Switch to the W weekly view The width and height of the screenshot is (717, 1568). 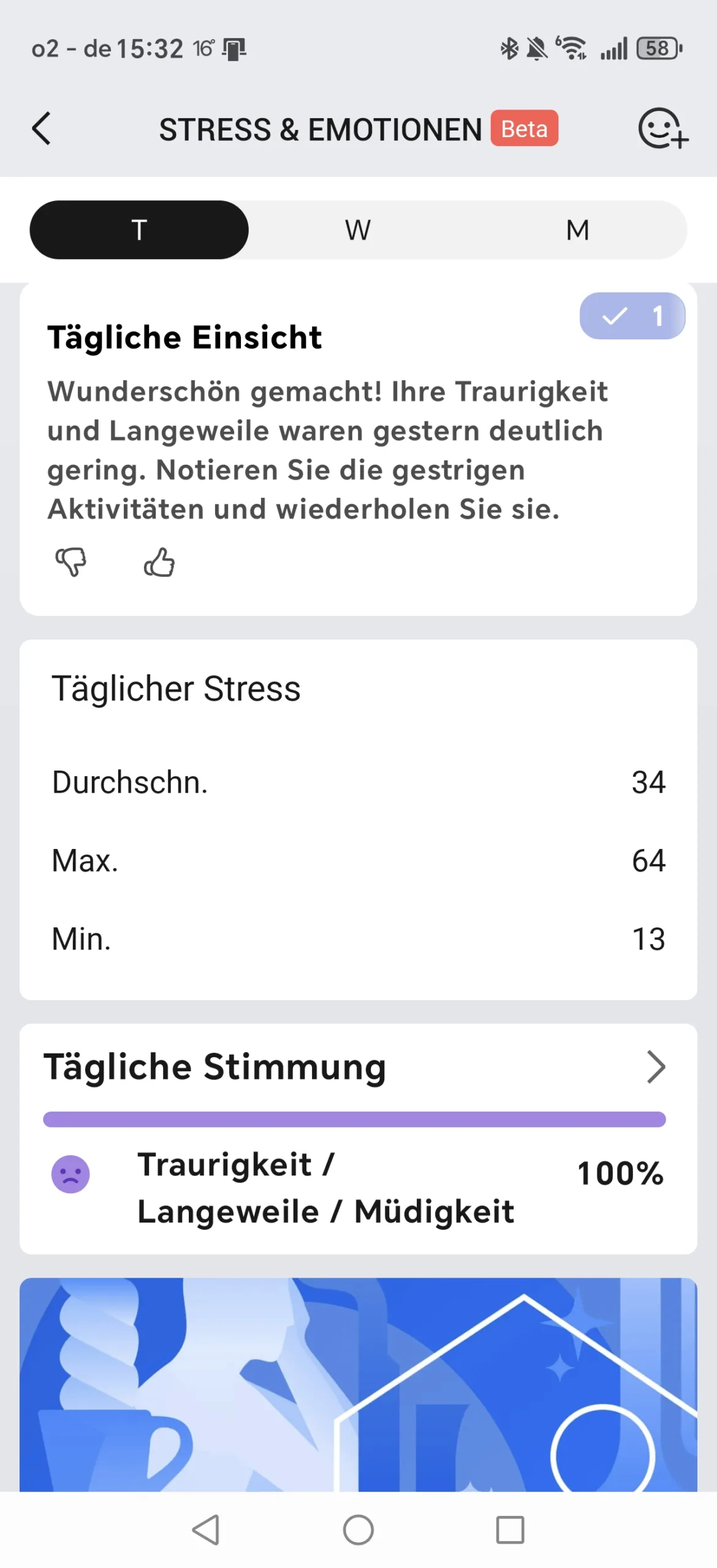tap(358, 230)
